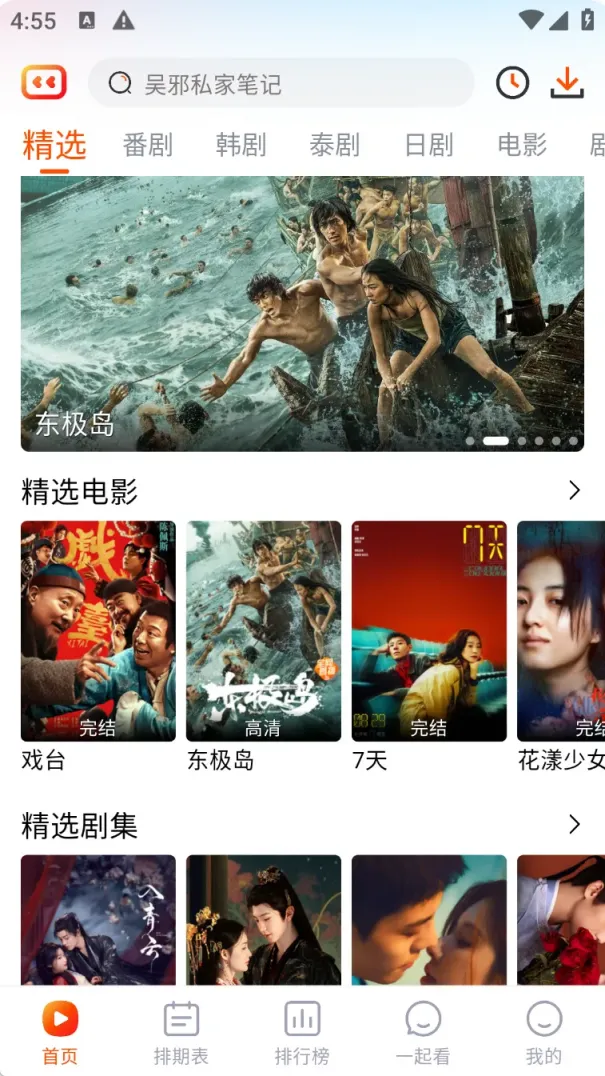This screenshot has height=1076, width=605.
Task: Go to the 排行榜 rankings tab
Action: pyautogui.click(x=302, y=1032)
